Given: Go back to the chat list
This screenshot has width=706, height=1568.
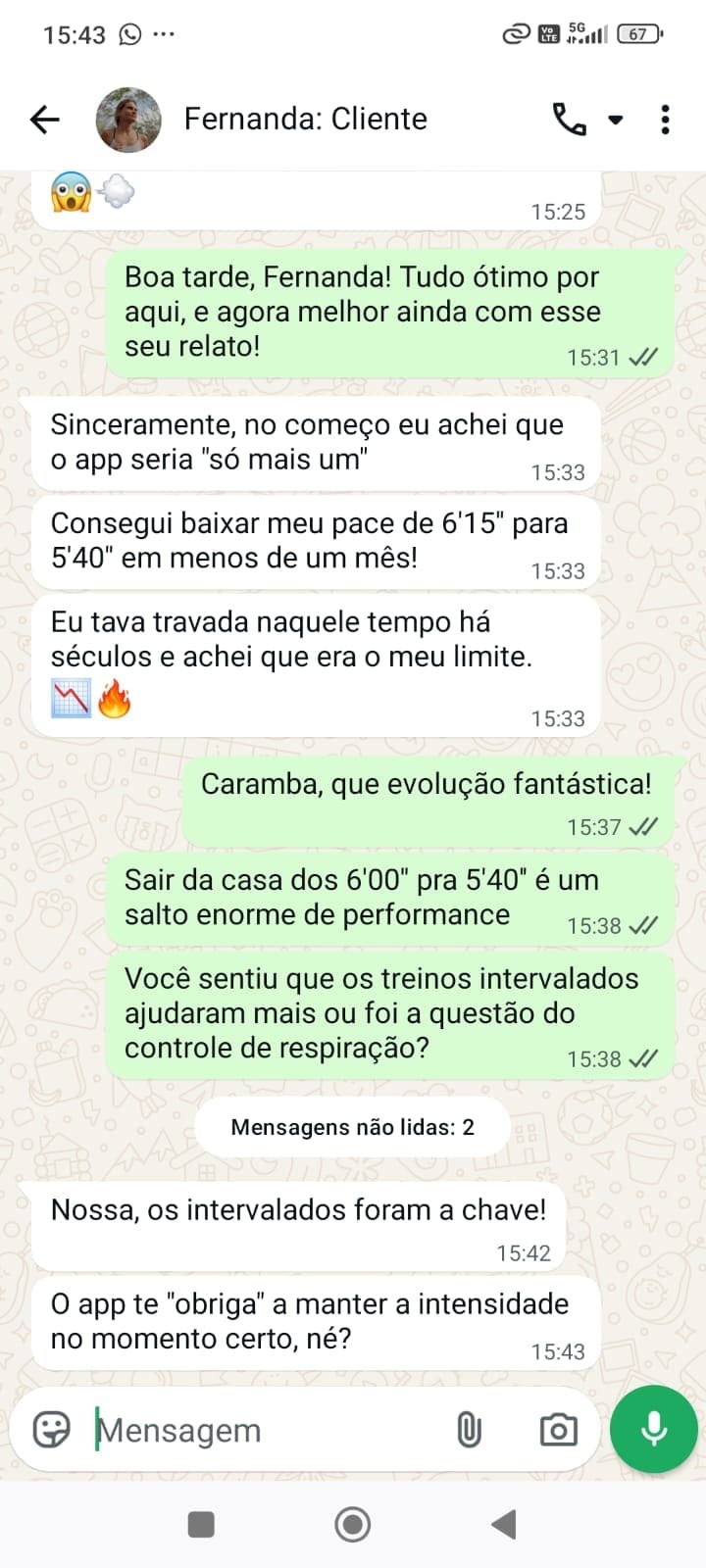Looking at the screenshot, I should coord(43,119).
